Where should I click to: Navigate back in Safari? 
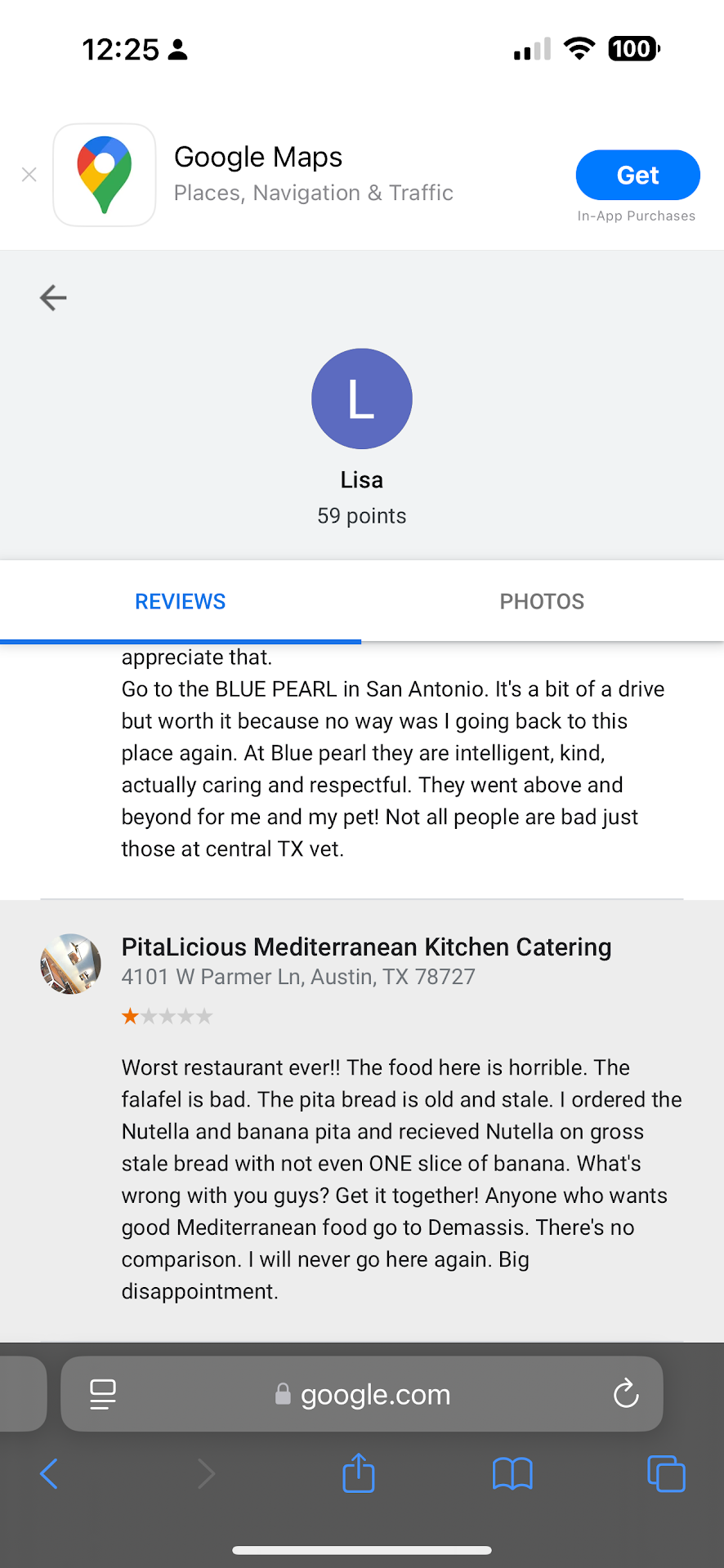point(49,1474)
